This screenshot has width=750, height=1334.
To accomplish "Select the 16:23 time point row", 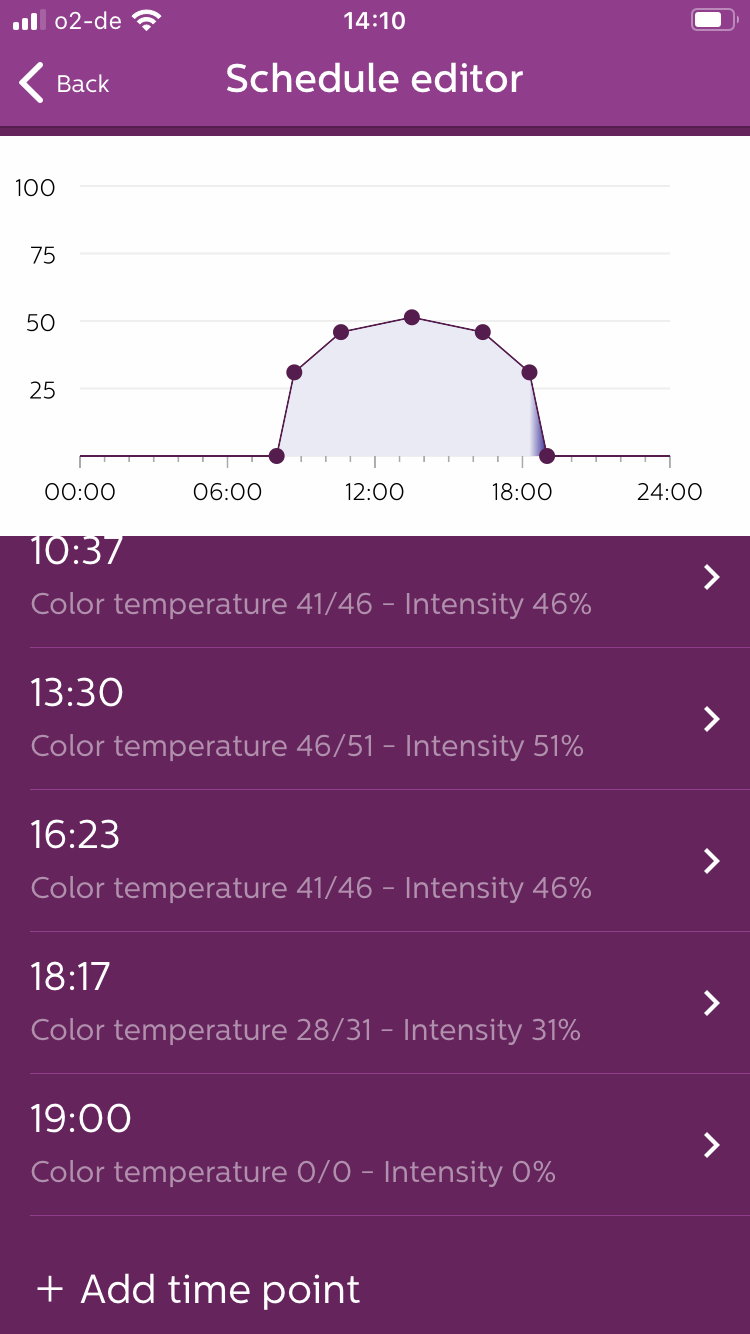I will pyautogui.click(x=375, y=861).
